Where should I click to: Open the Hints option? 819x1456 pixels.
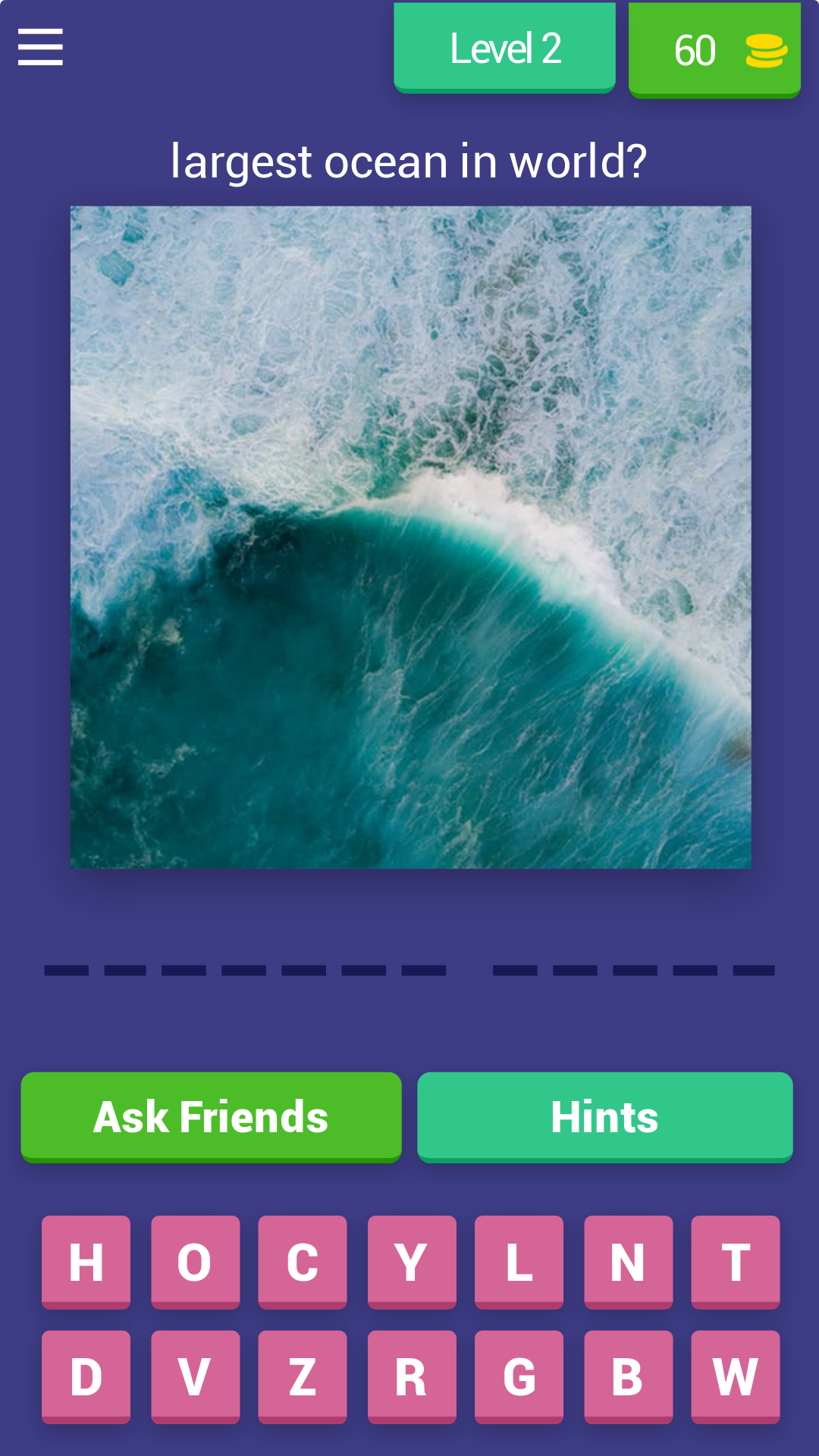click(x=604, y=1116)
